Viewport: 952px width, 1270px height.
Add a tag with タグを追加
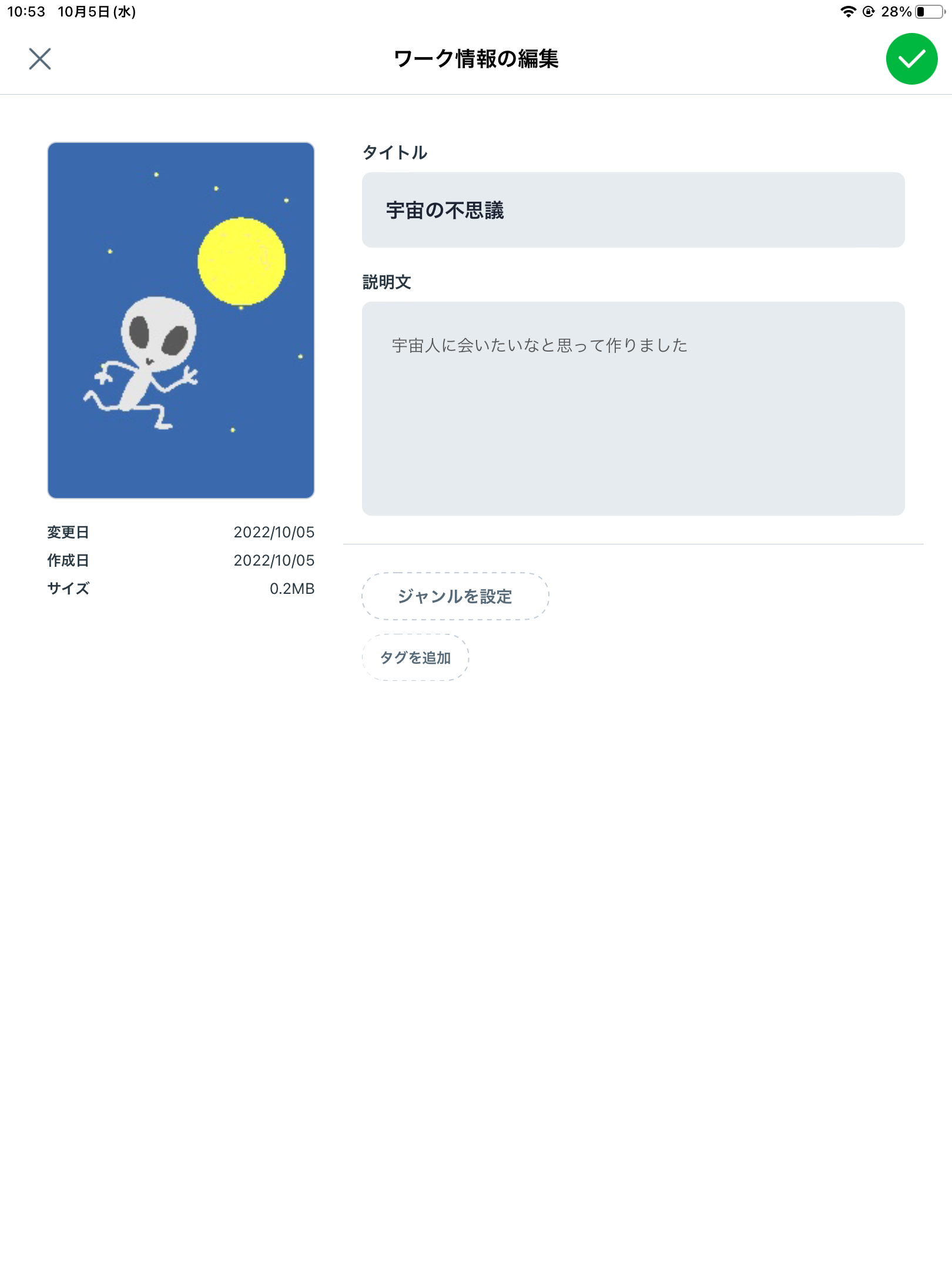pyautogui.click(x=415, y=657)
